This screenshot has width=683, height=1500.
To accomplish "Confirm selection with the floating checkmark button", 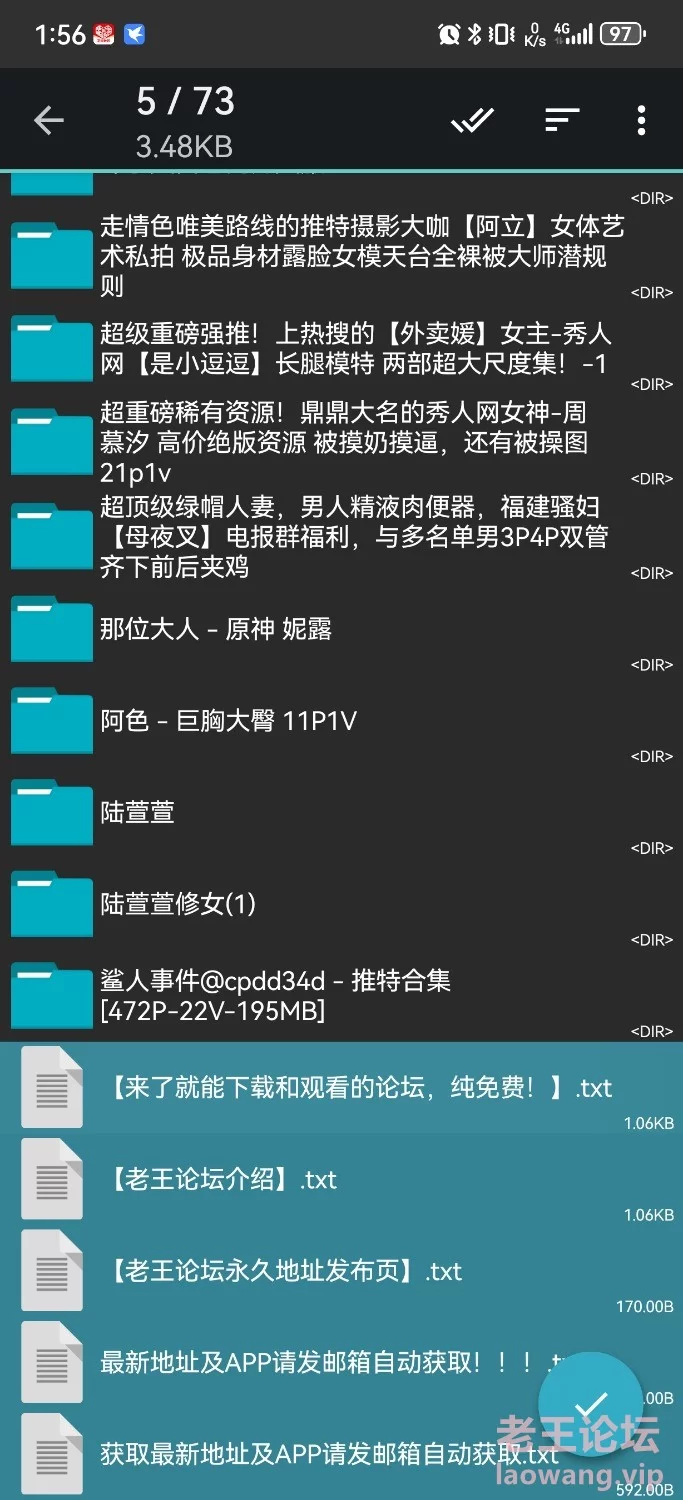I will click(x=590, y=1404).
